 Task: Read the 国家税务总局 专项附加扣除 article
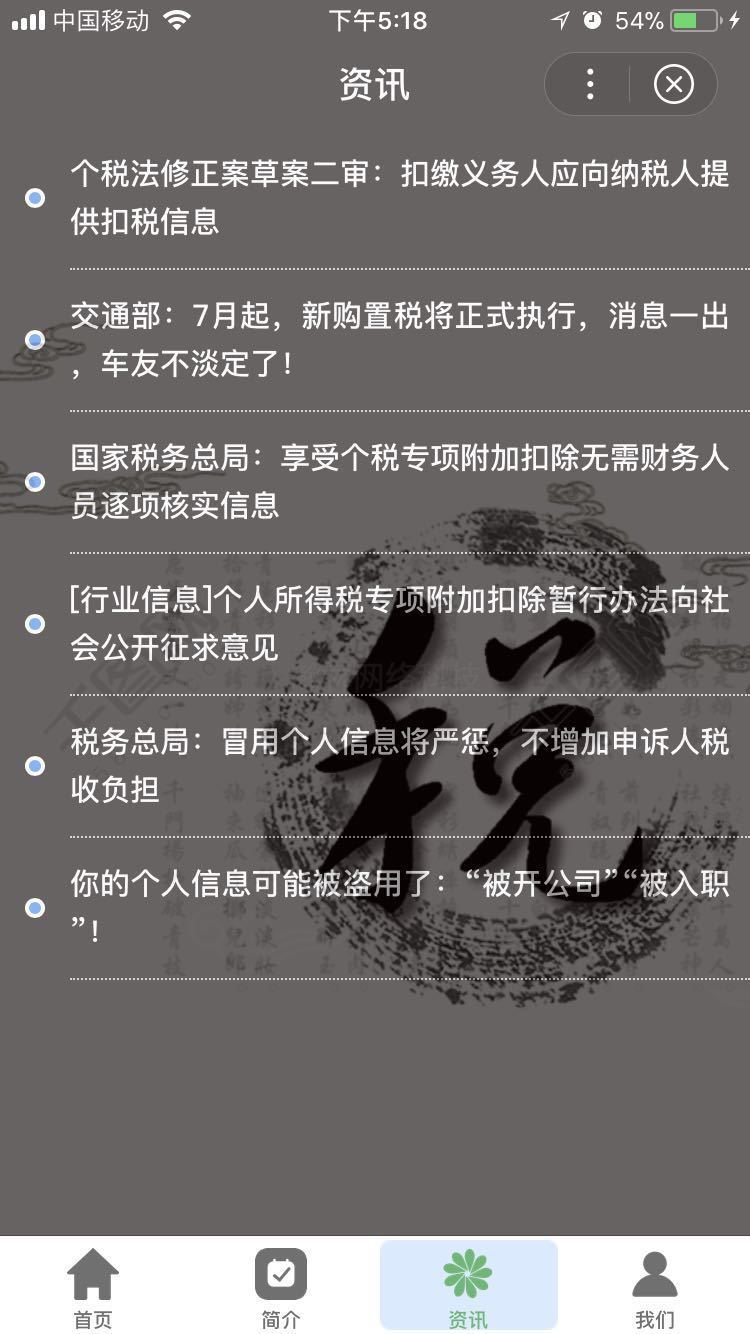[400, 482]
